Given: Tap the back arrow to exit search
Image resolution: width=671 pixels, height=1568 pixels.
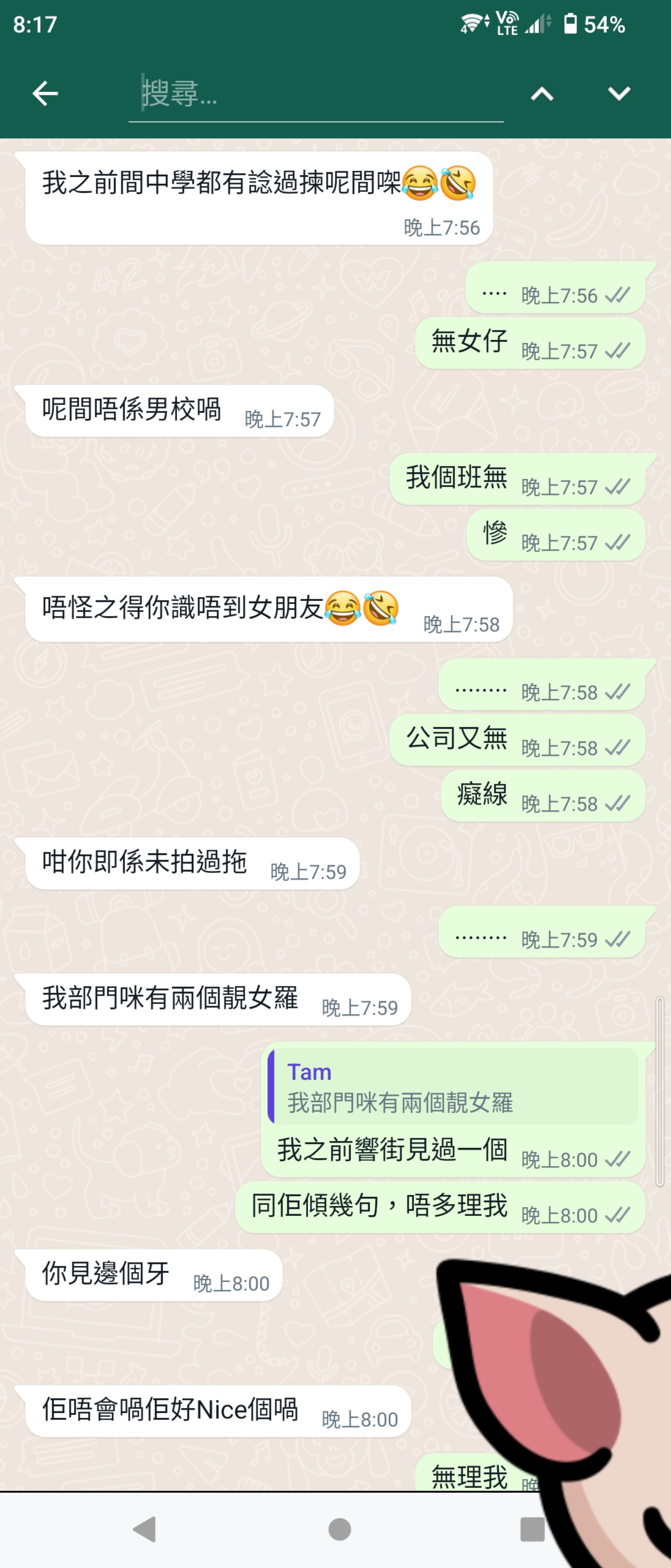Looking at the screenshot, I should (x=44, y=93).
